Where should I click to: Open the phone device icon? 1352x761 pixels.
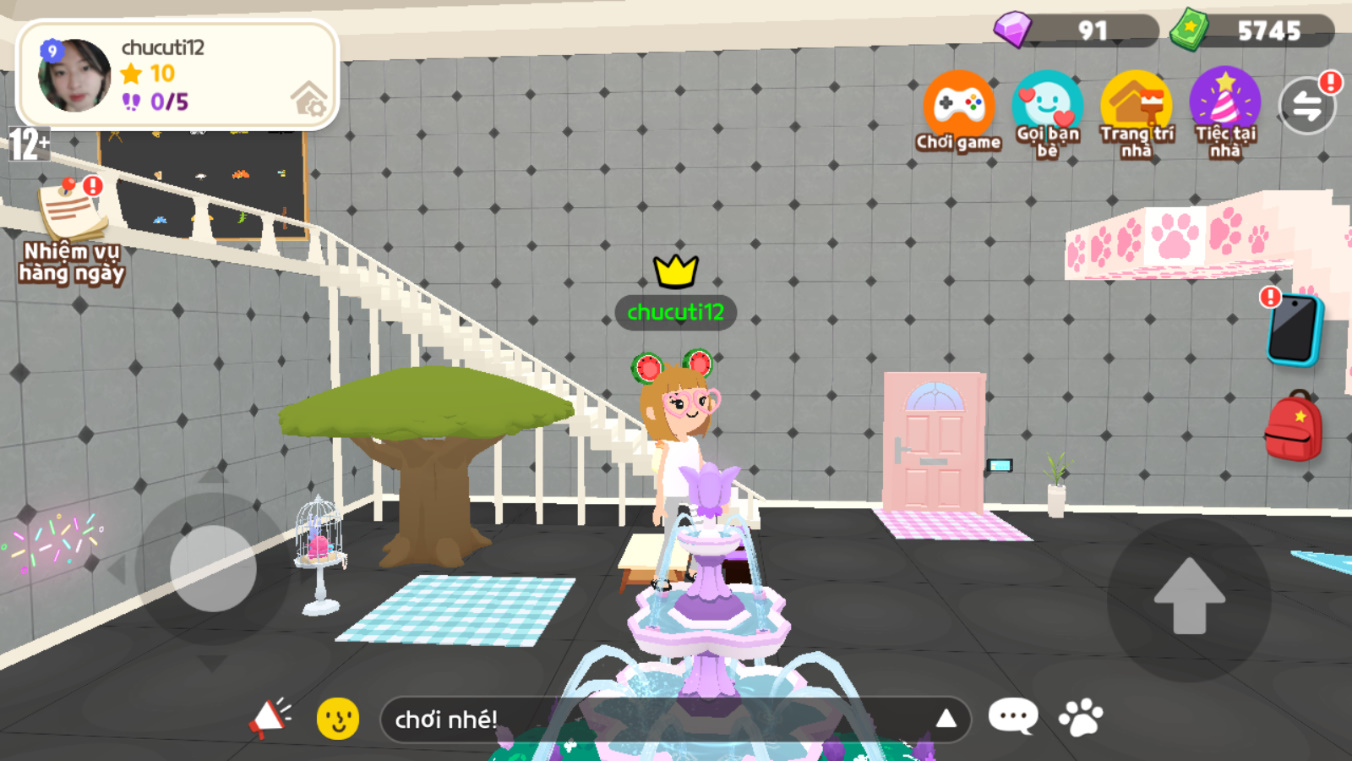[1295, 330]
